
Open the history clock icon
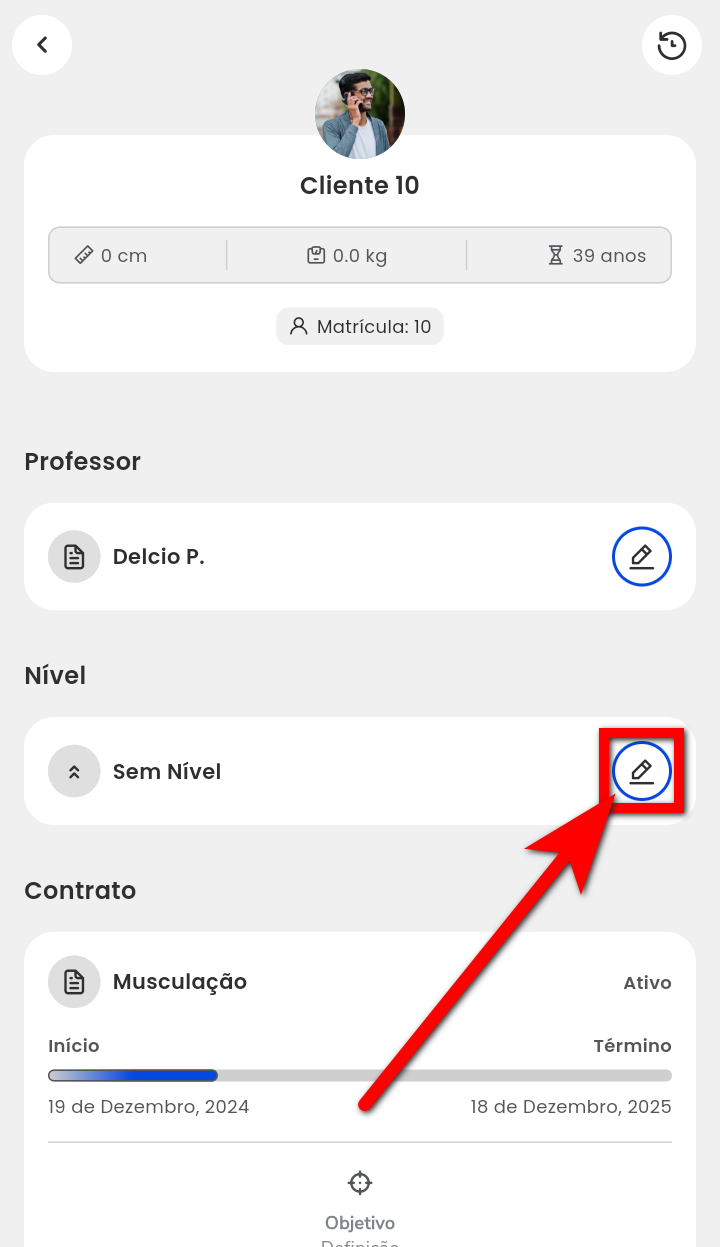pyautogui.click(x=671, y=45)
